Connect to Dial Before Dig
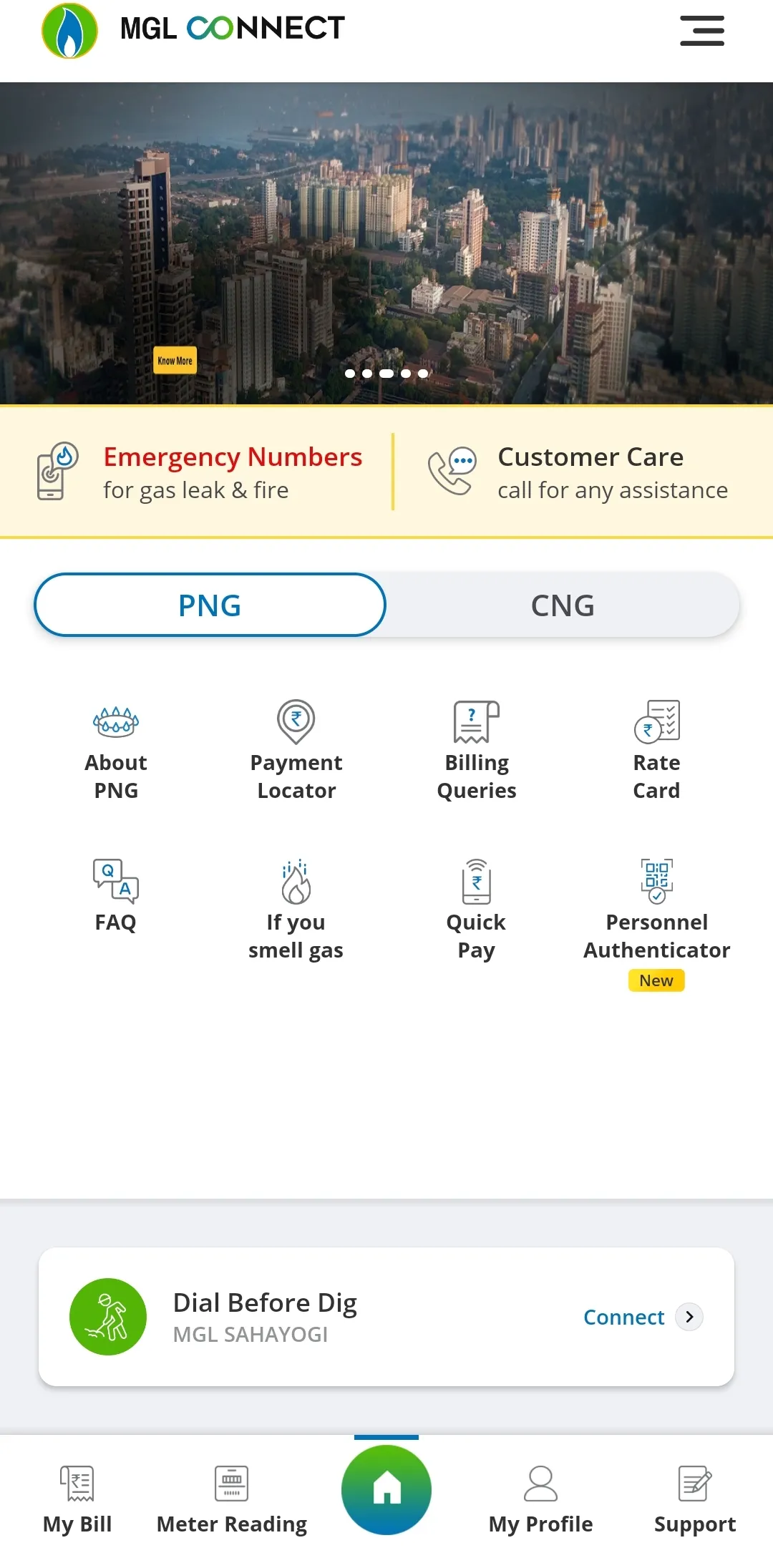Image resolution: width=773 pixels, height=1568 pixels. pos(642,1317)
